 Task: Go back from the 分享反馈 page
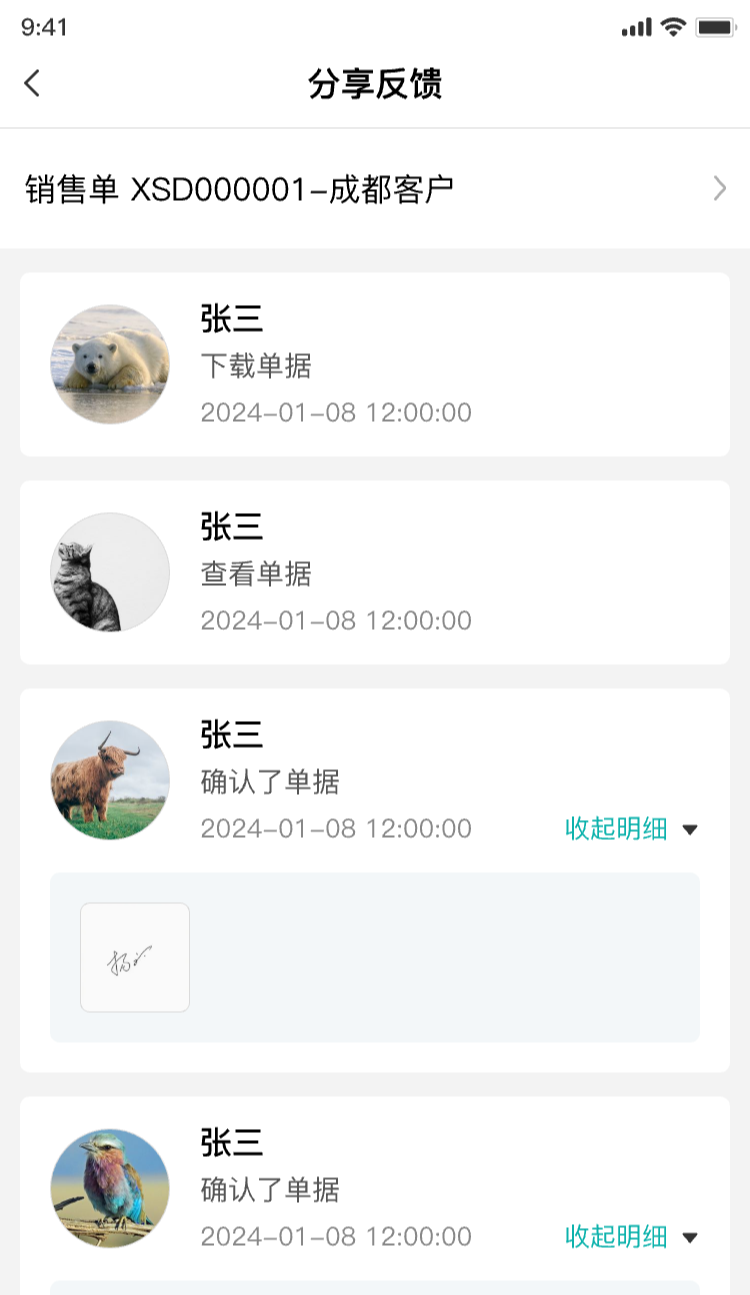pyautogui.click(x=33, y=83)
